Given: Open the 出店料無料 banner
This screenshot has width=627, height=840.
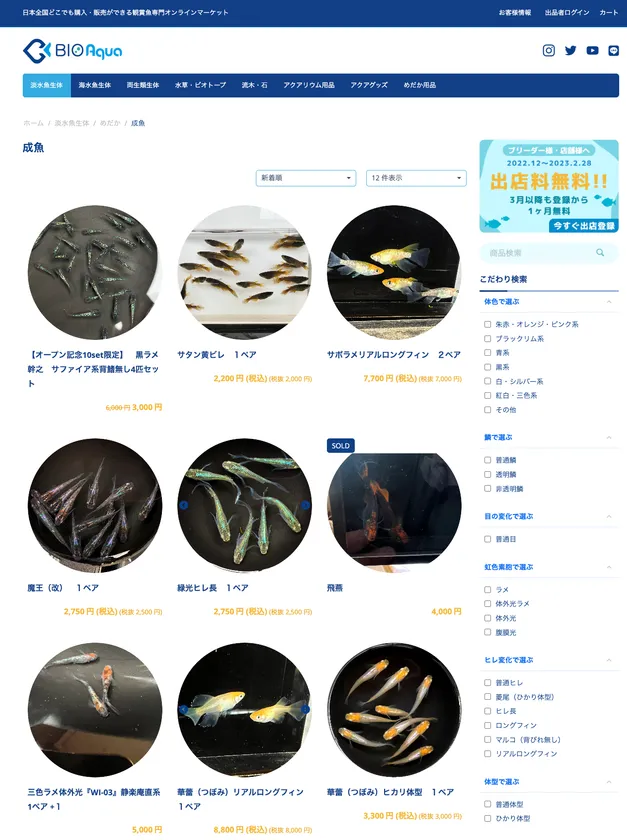Looking at the screenshot, I should [549, 186].
